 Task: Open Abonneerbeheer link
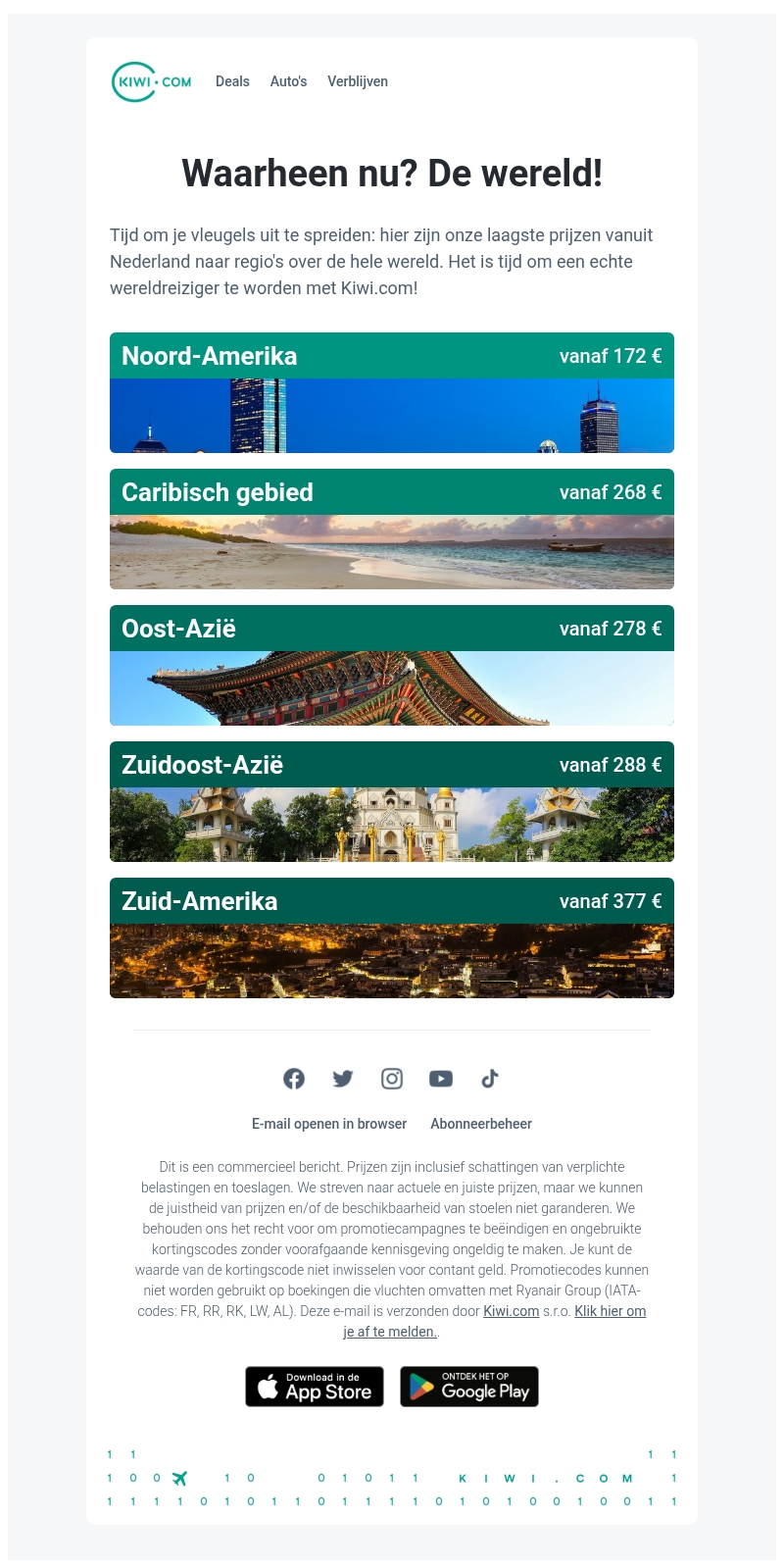click(x=481, y=1124)
